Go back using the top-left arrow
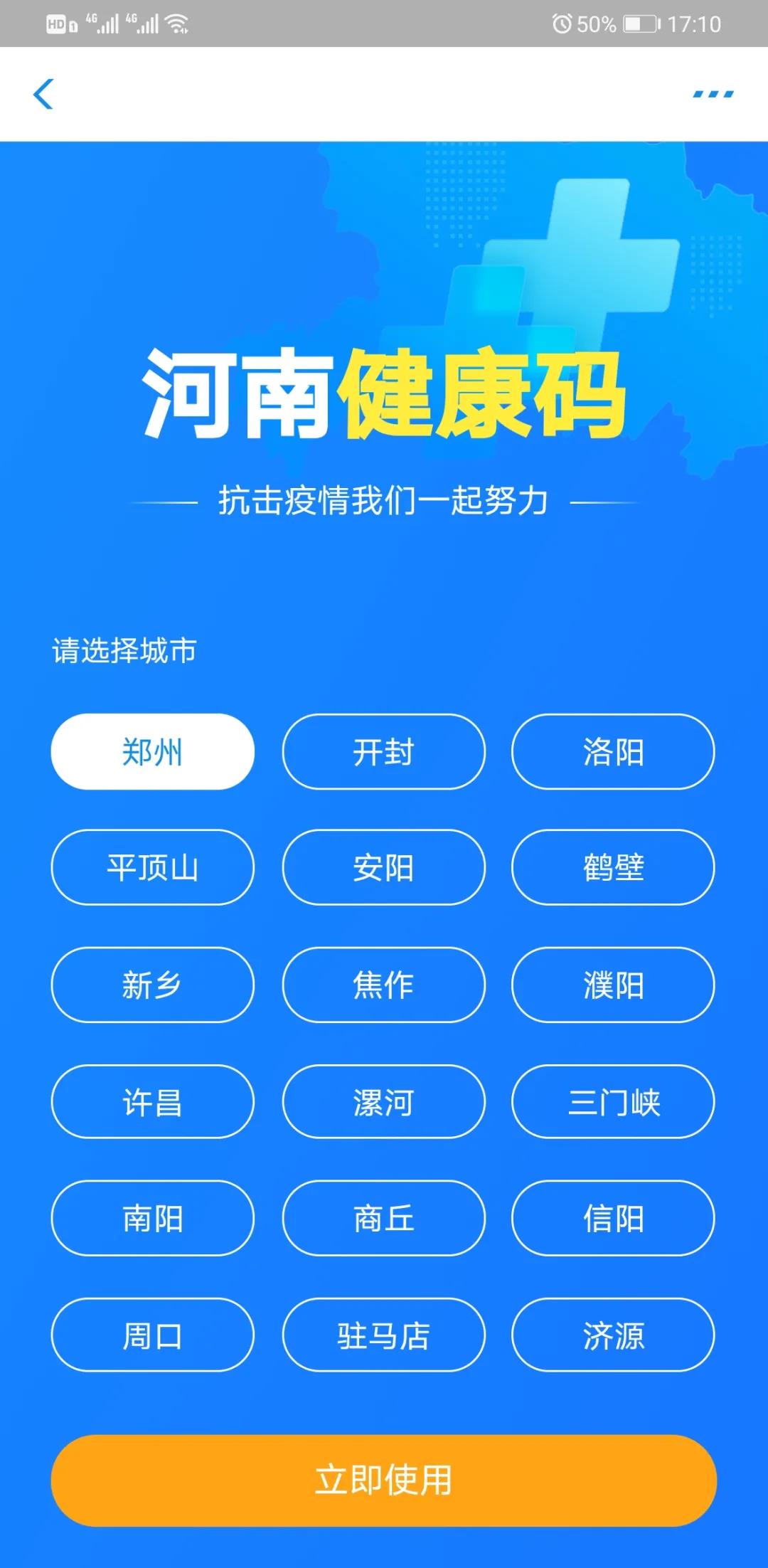 pos(43,94)
